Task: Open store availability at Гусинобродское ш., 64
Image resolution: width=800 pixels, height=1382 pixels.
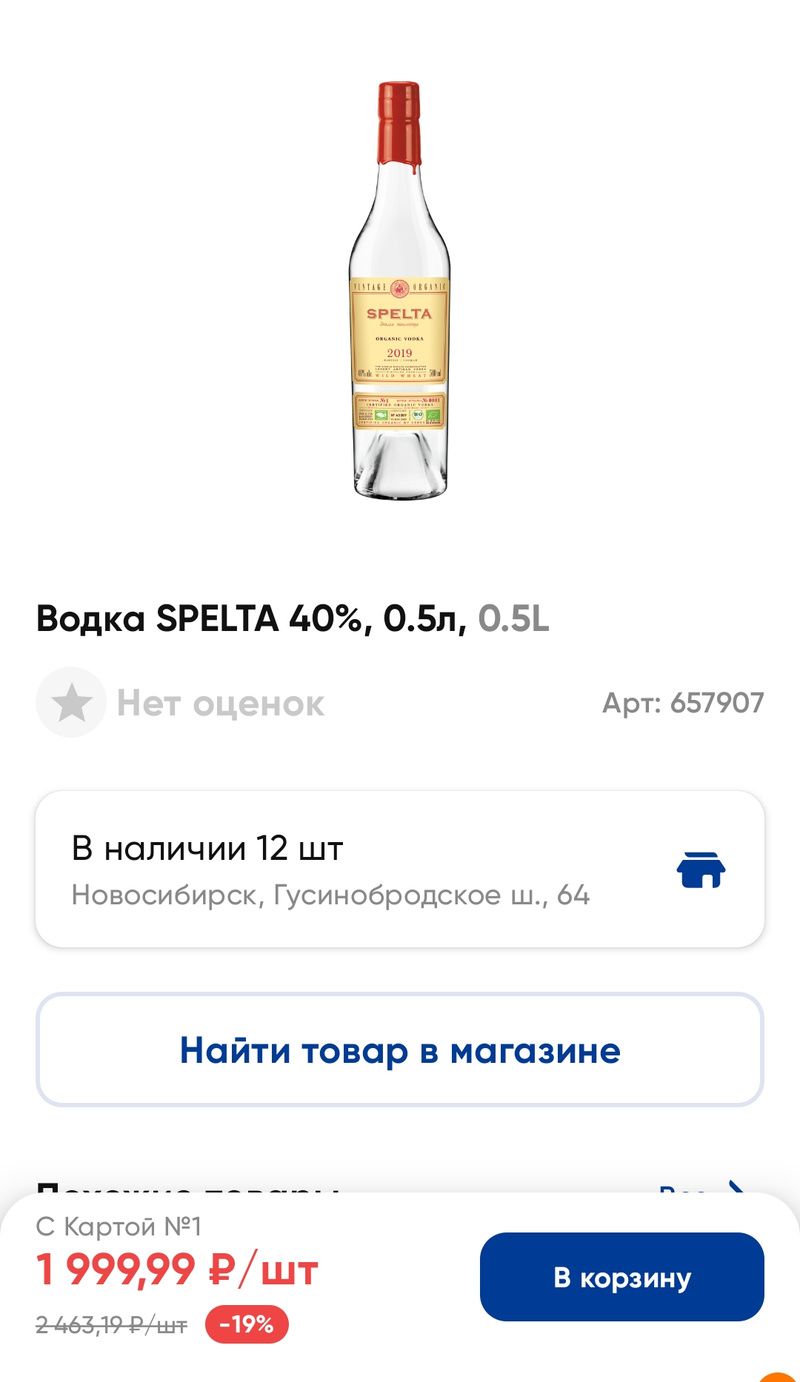Action: point(400,869)
